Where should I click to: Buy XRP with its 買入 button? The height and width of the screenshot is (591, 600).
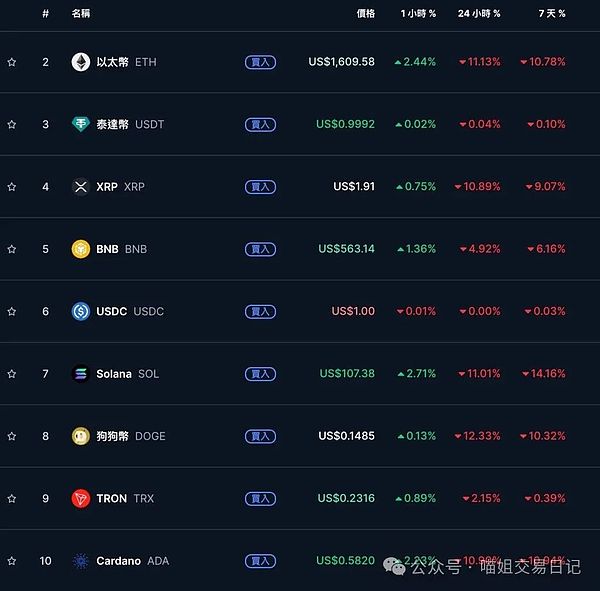[260, 187]
